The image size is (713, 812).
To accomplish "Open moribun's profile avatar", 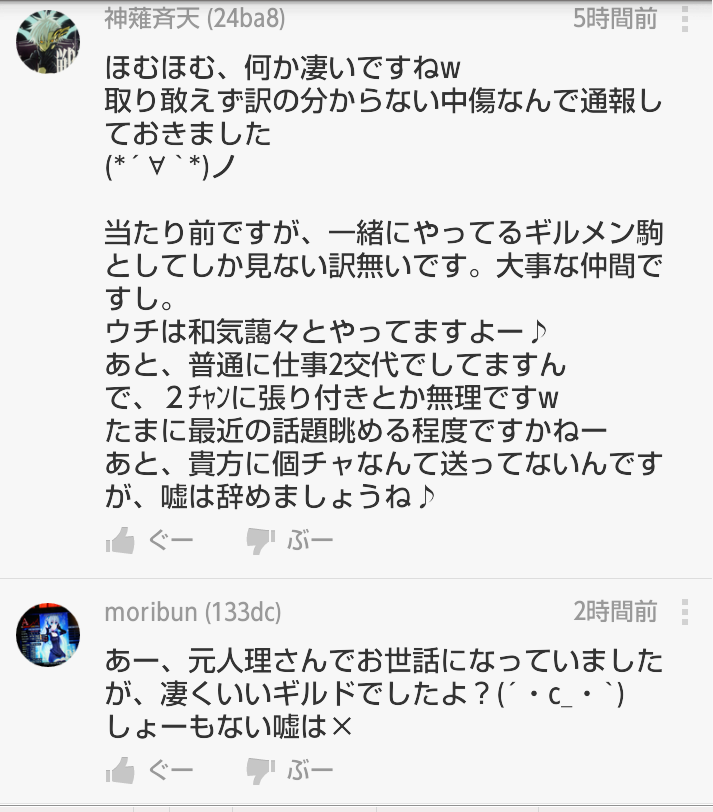I will [48, 634].
